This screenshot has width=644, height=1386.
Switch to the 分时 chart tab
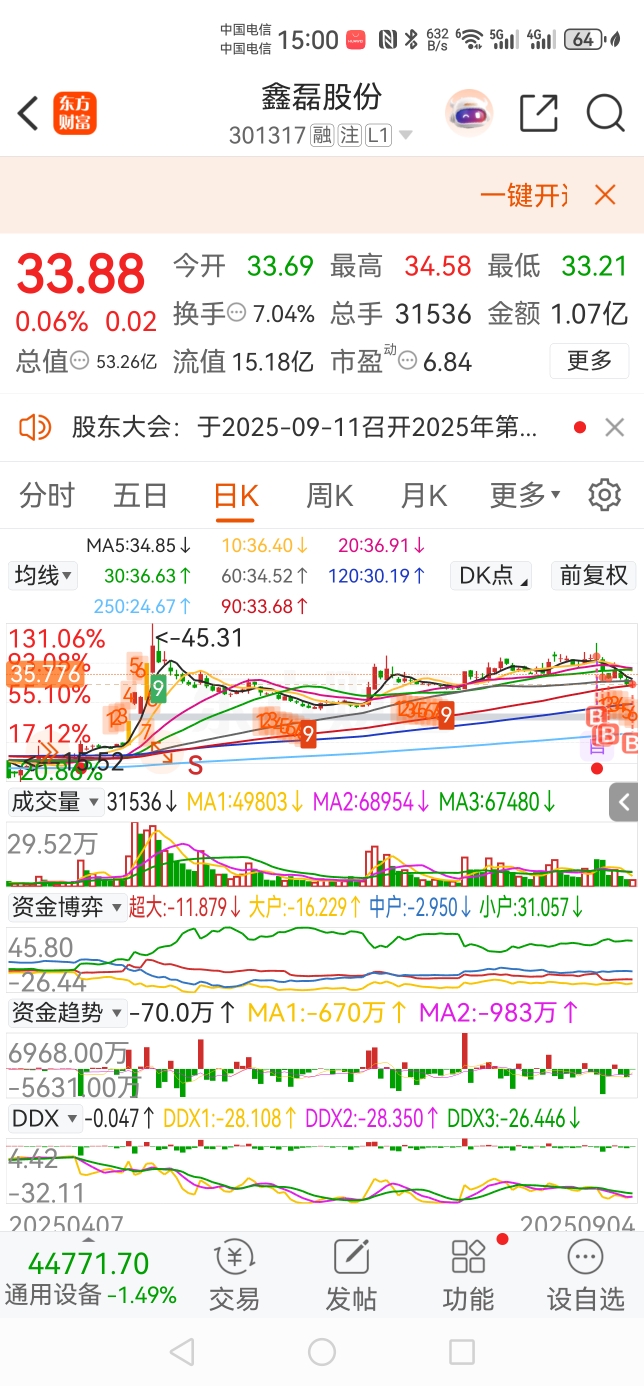tap(47, 495)
